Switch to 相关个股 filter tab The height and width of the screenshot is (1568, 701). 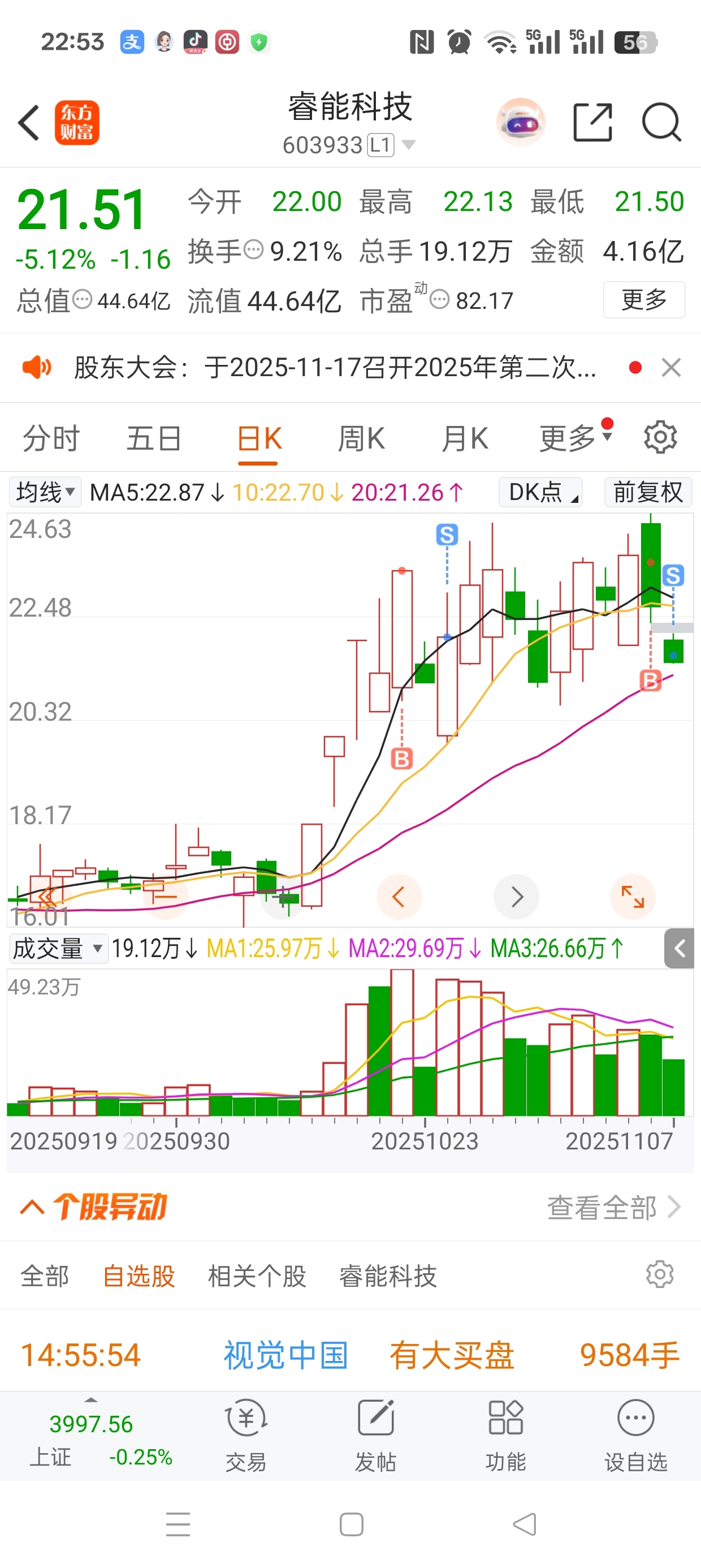(257, 1276)
